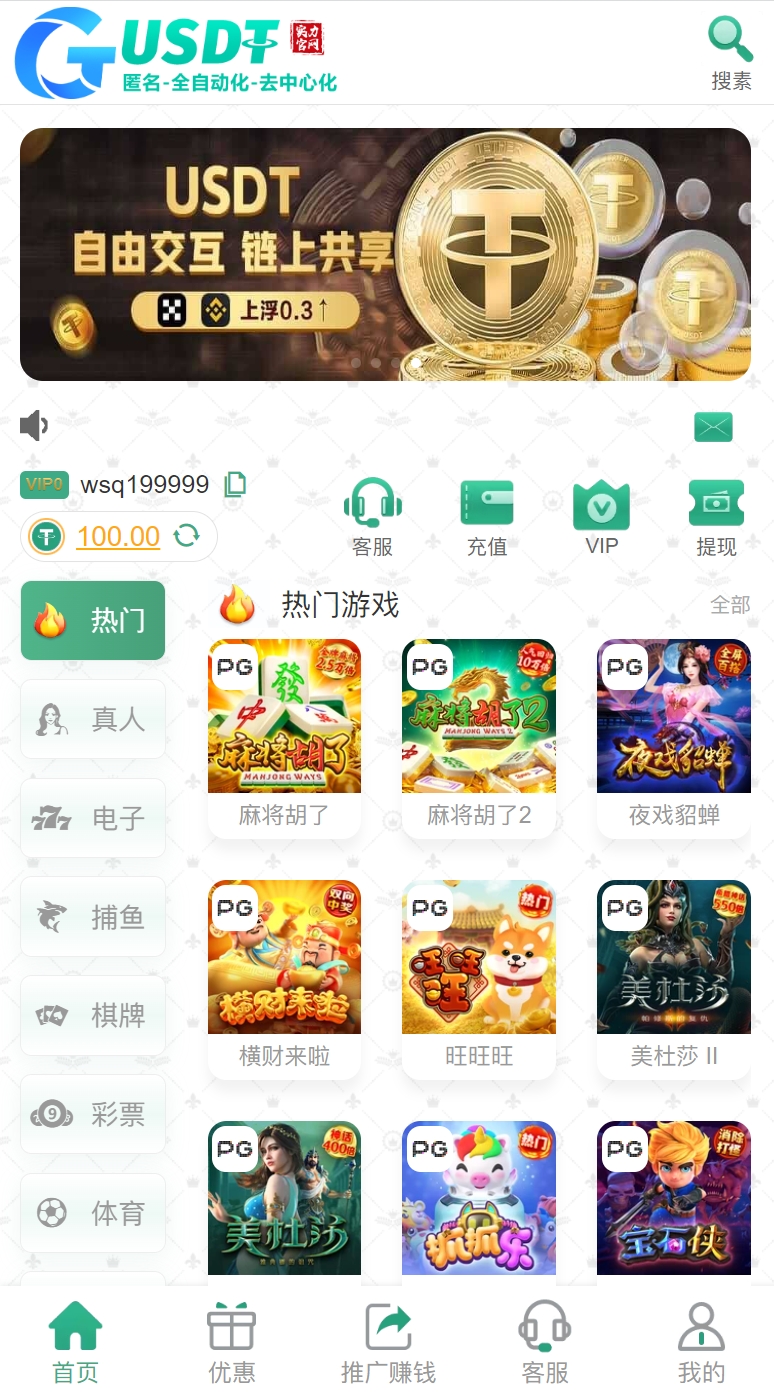Image resolution: width=774 pixels, height=1395 pixels.
Task: Select the 体育 sports category
Action: click(93, 1213)
